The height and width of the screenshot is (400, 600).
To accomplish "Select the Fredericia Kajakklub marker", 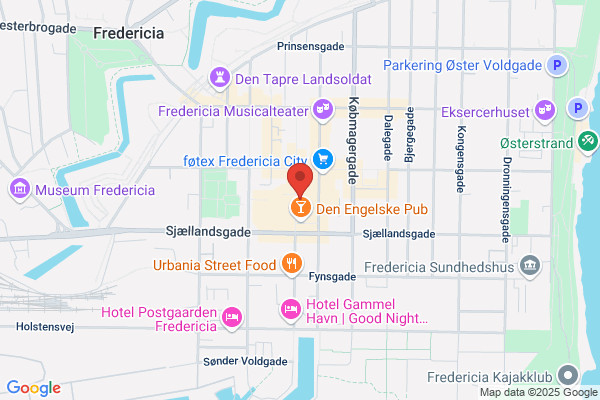I will (568, 376).
